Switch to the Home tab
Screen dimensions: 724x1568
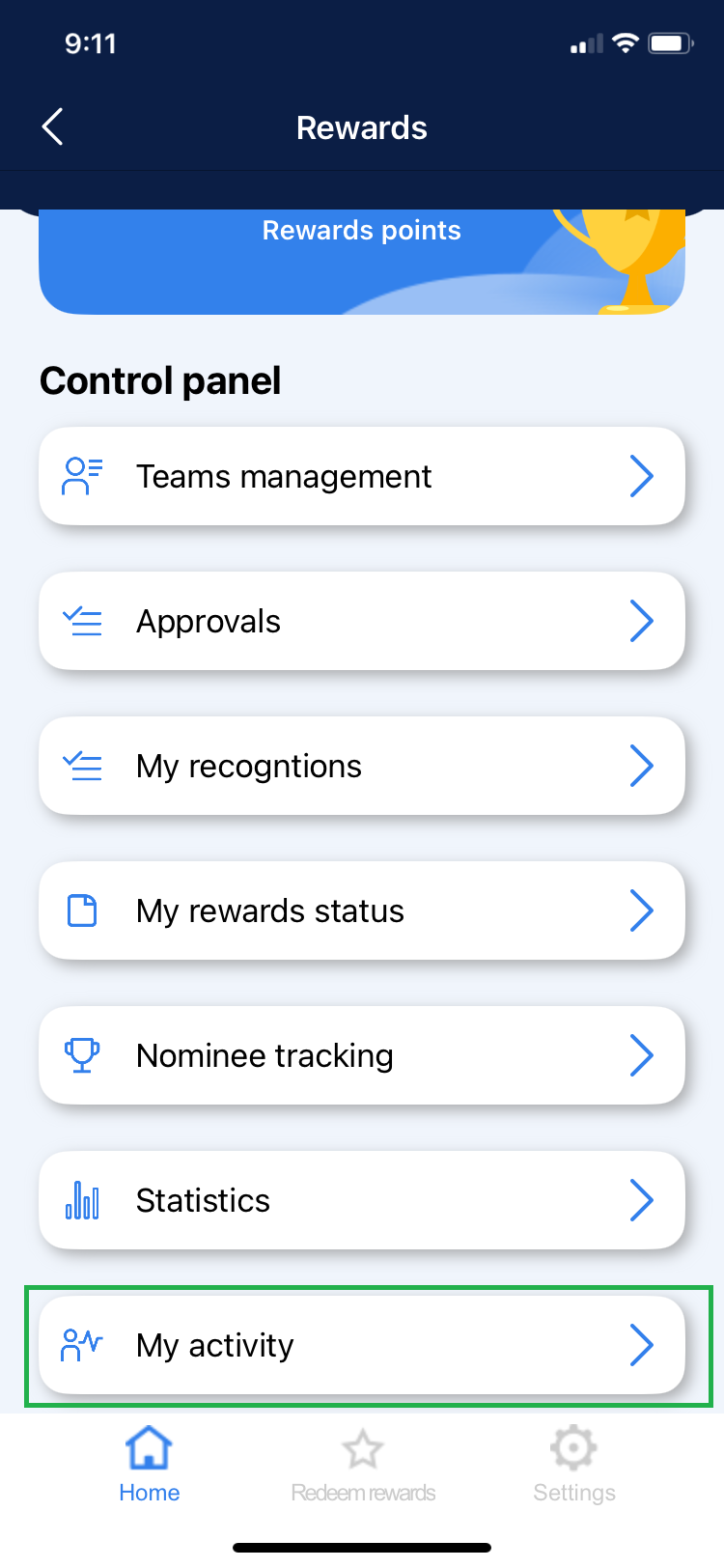tap(150, 1465)
